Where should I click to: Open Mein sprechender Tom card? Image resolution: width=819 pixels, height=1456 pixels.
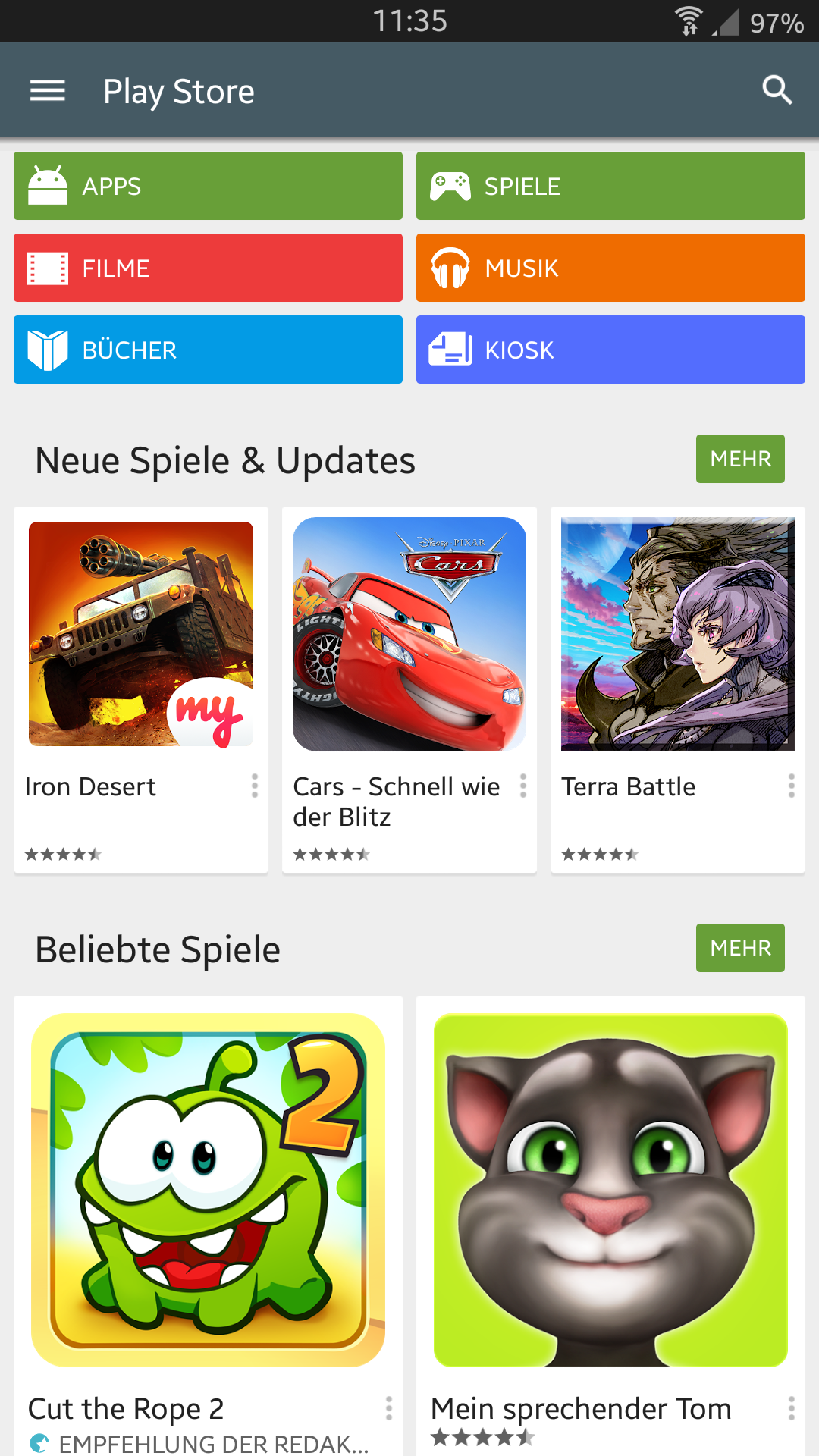(x=610, y=1225)
